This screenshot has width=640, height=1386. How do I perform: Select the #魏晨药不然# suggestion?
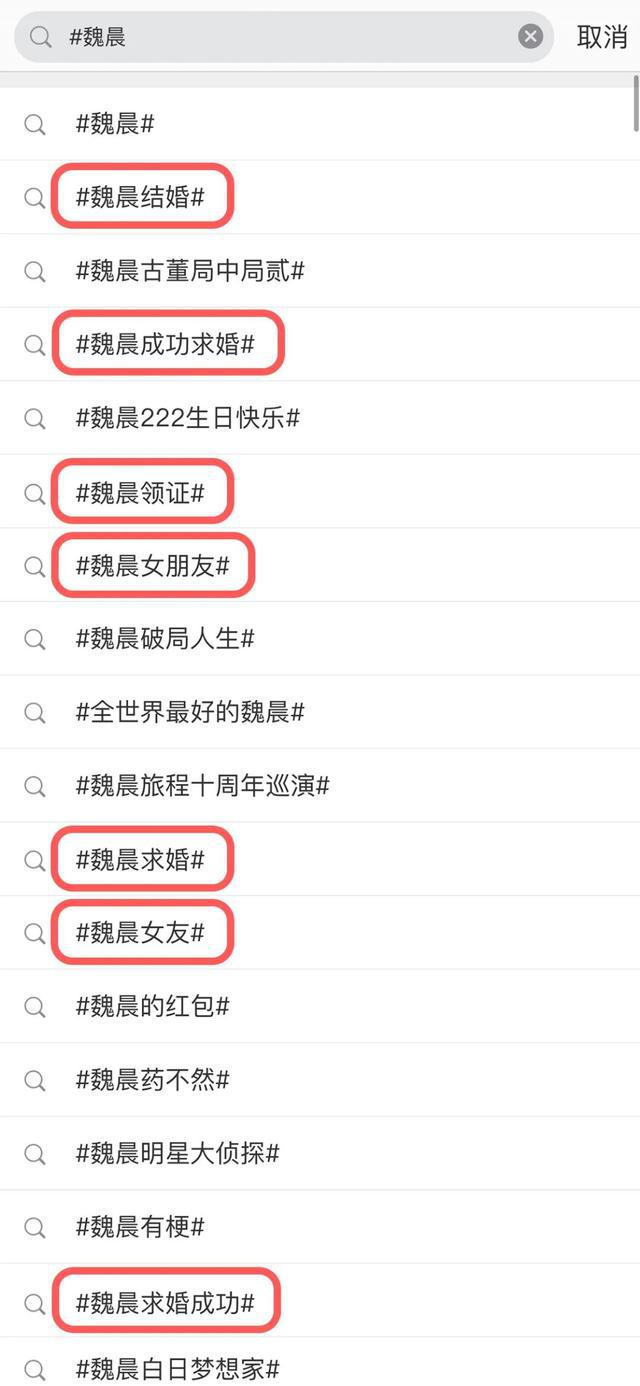320,1080
